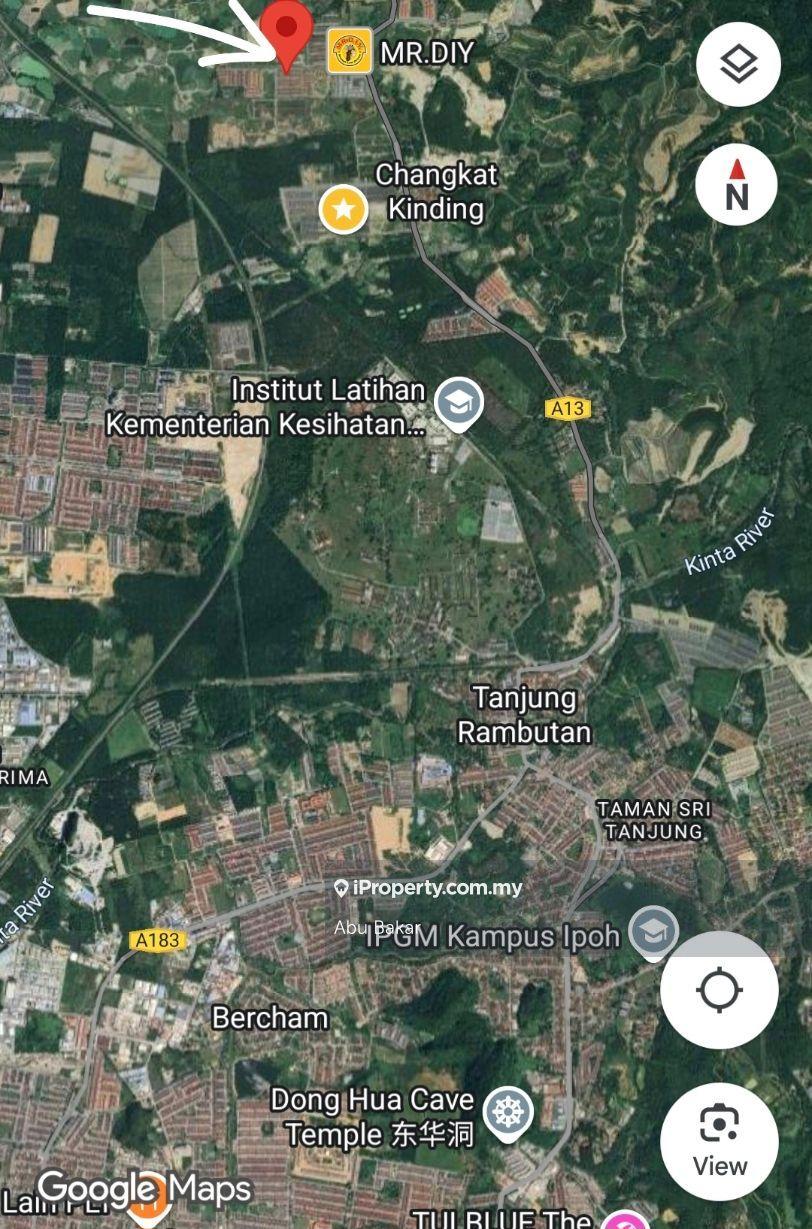The height and width of the screenshot is (1229, 812).
Task: Open the map layers selector
Action: point(738,65)
